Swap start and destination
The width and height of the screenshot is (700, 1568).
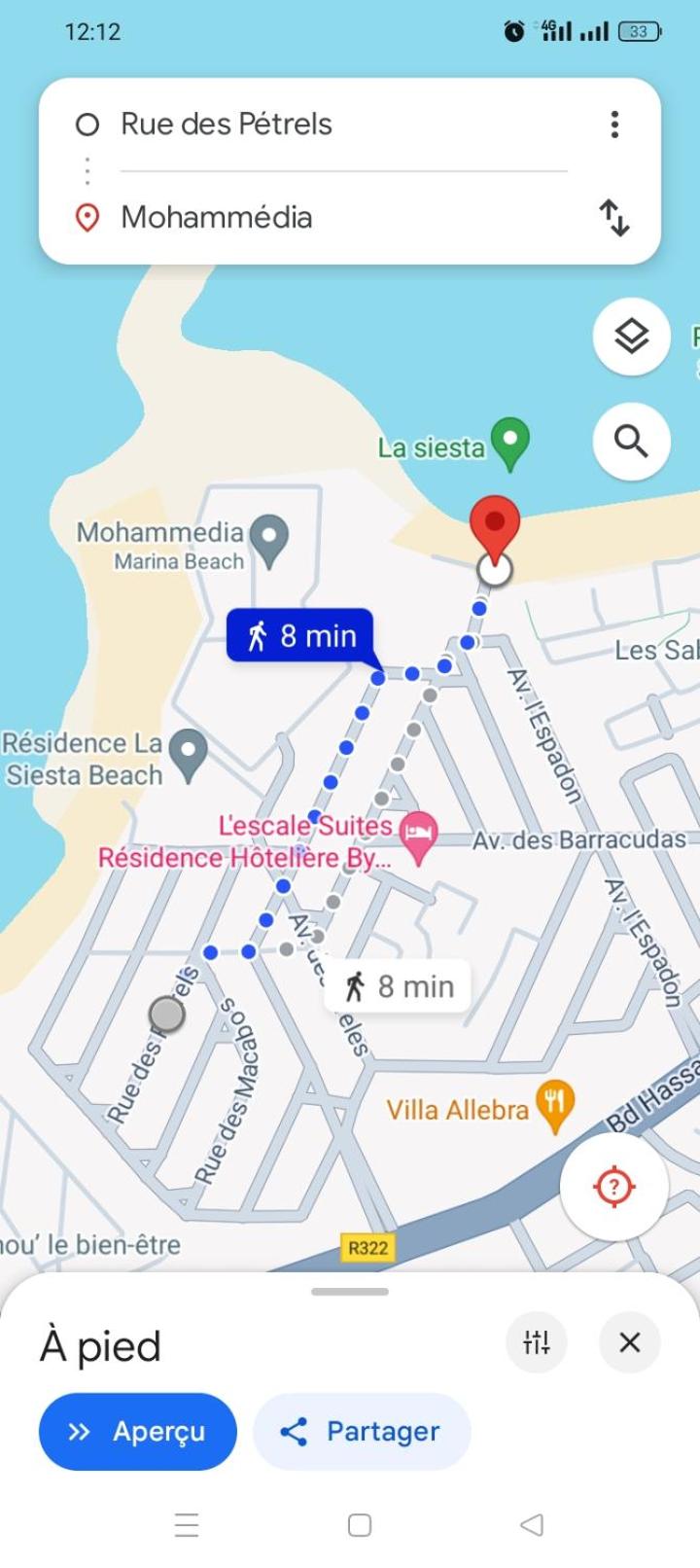(x=614, y=217)
